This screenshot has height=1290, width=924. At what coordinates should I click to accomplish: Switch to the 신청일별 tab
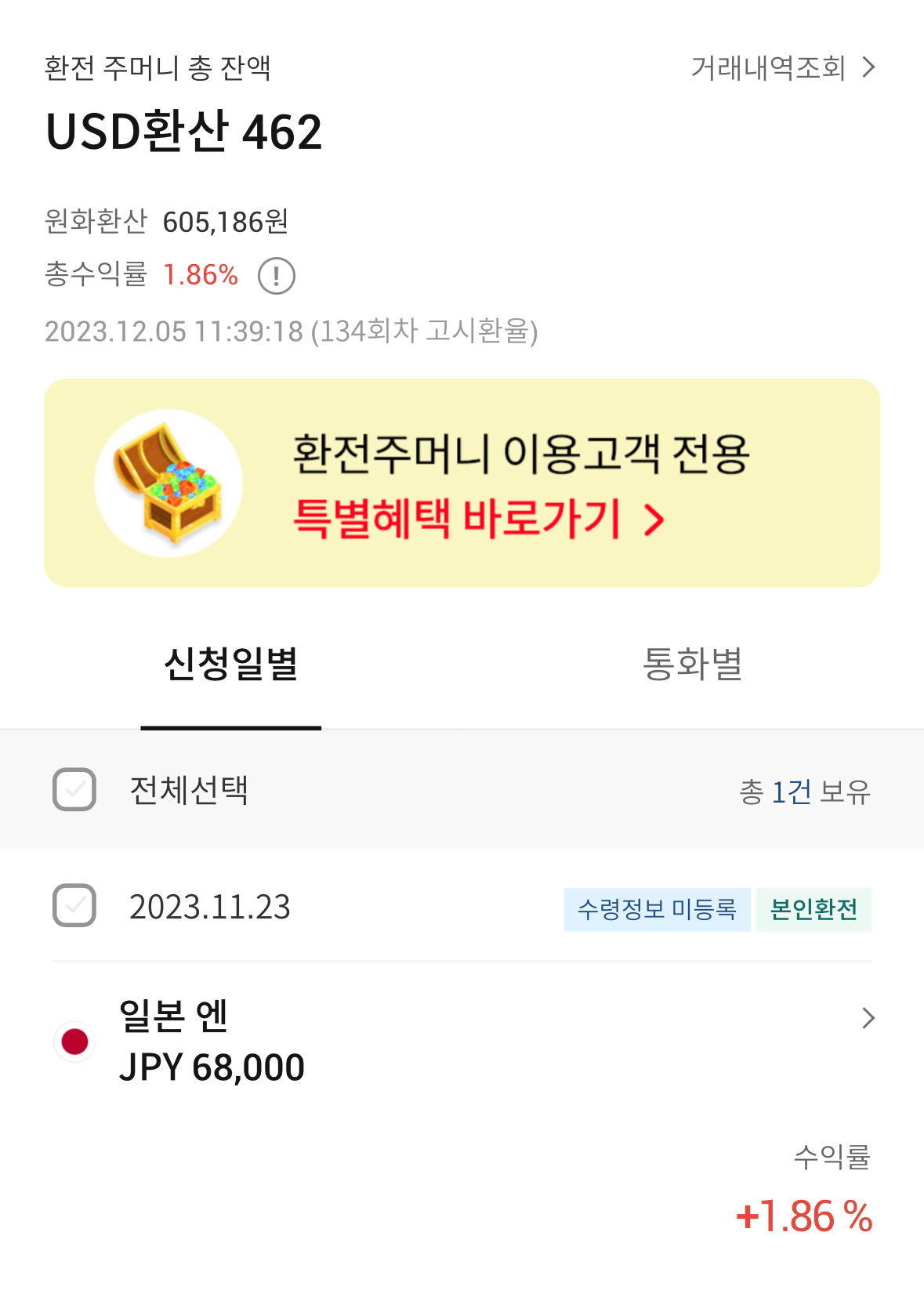(x=231, y=665)
